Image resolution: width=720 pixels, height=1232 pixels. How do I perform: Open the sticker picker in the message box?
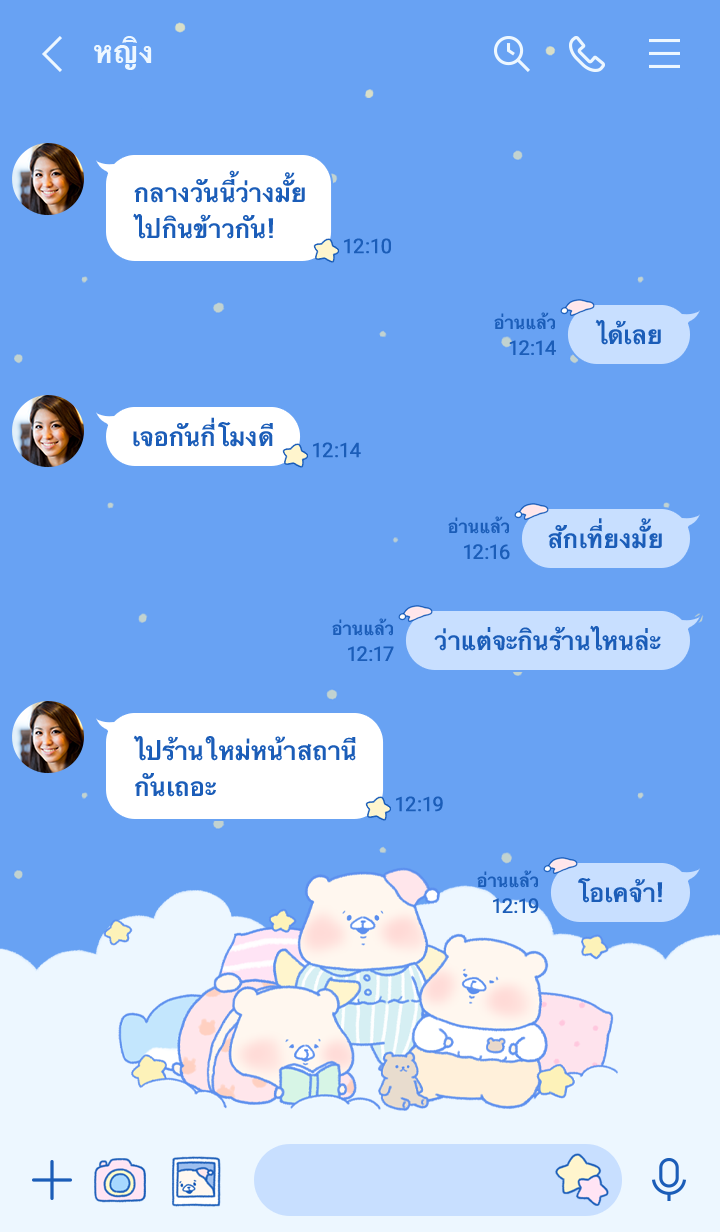click(582, 1179)
